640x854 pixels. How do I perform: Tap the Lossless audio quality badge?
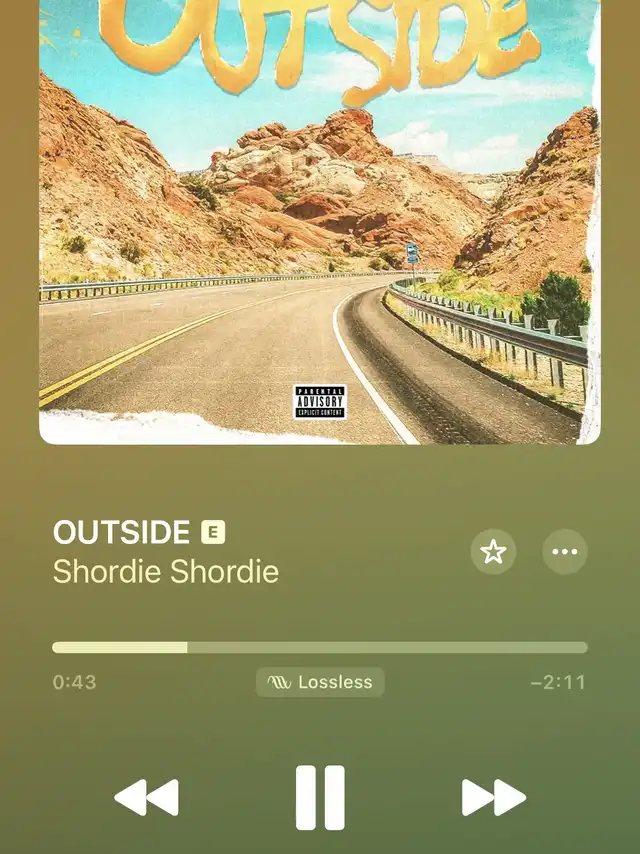(x=320, y=683)
